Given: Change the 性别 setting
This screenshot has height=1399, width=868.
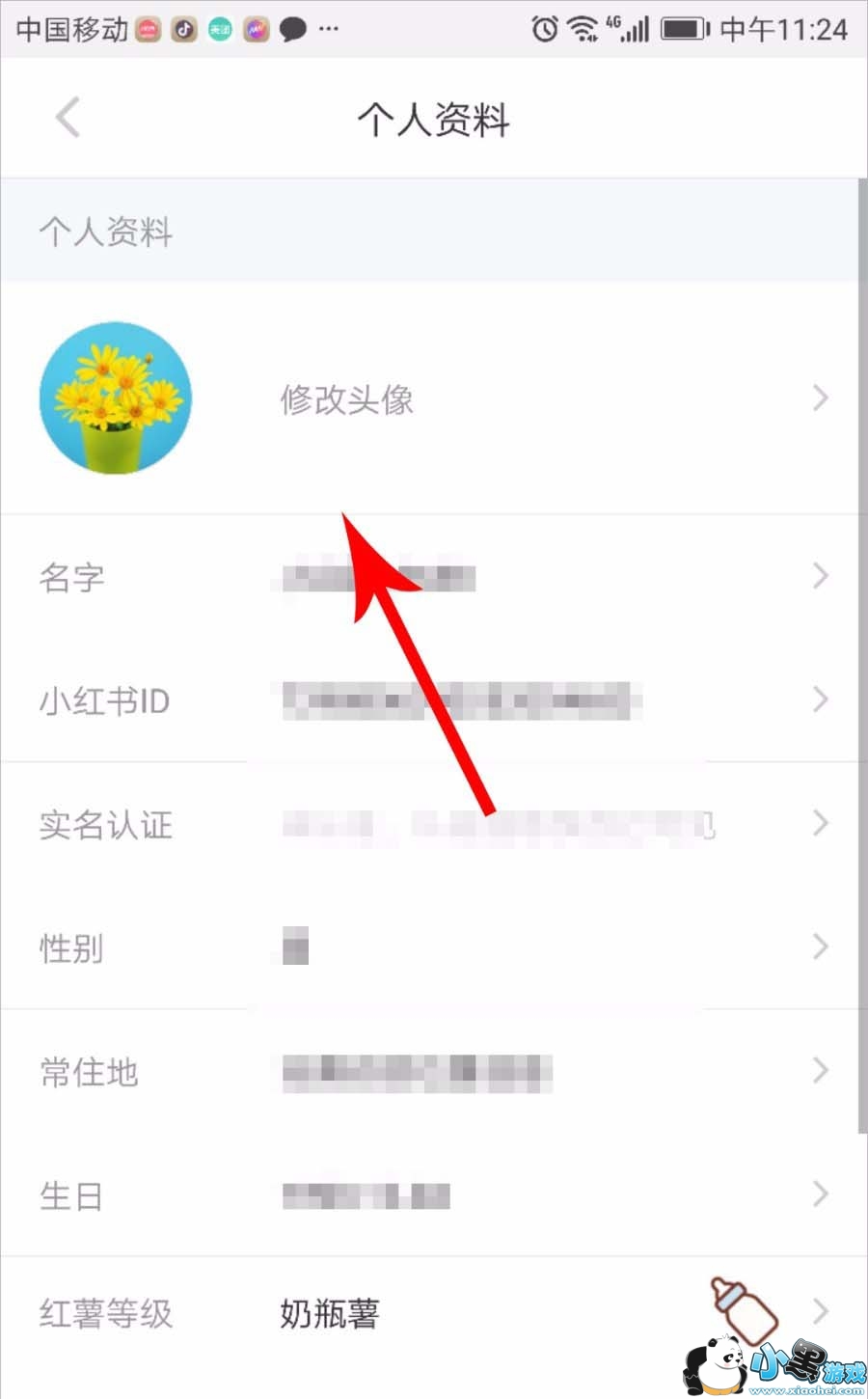Looking at the screenshot, I should coord(434,947).
